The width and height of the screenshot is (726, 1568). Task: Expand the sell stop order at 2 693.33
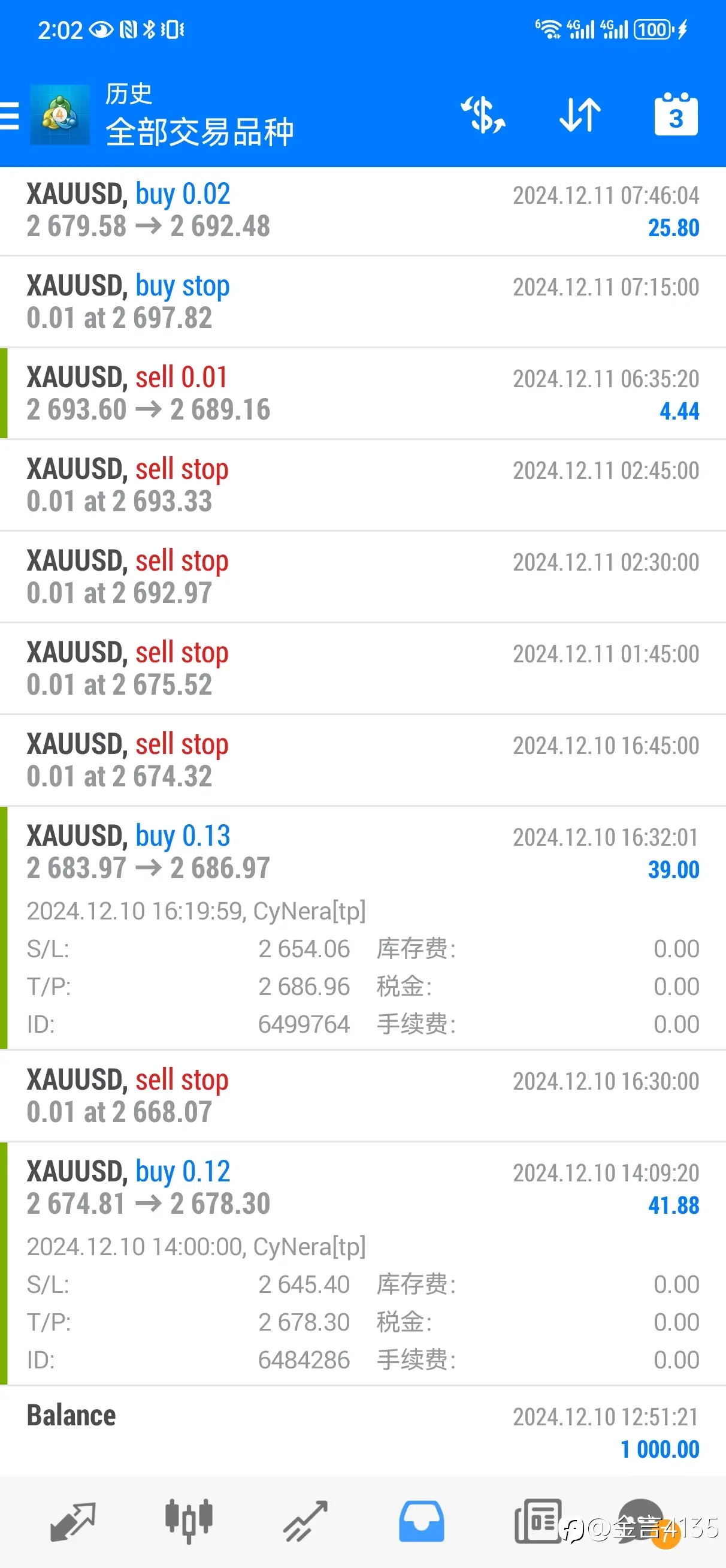362,486
